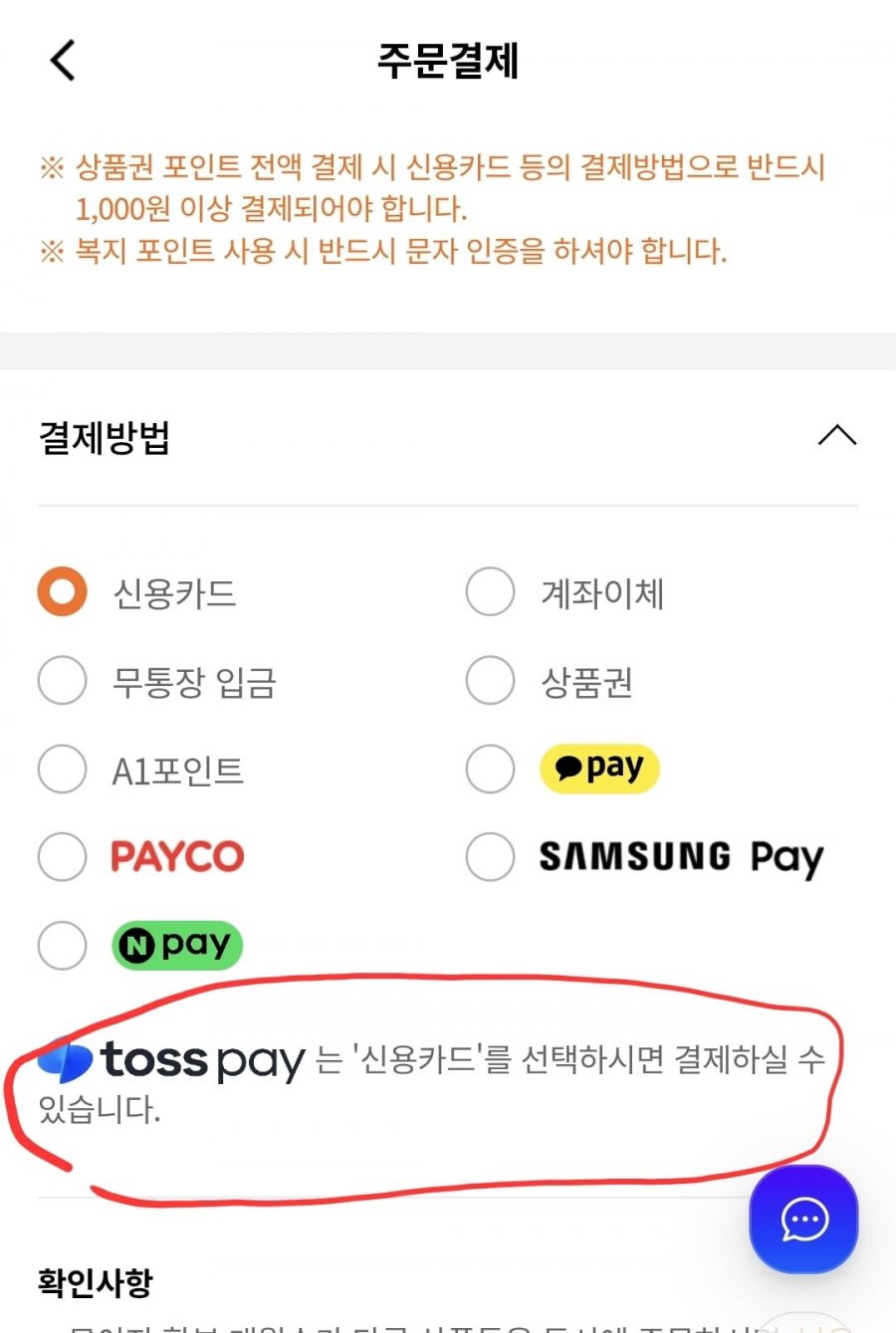Collapse the 결제방법 section
The width and height of the screenshot is (896, 1333).
pyautogui.click(x=836, y=436)
